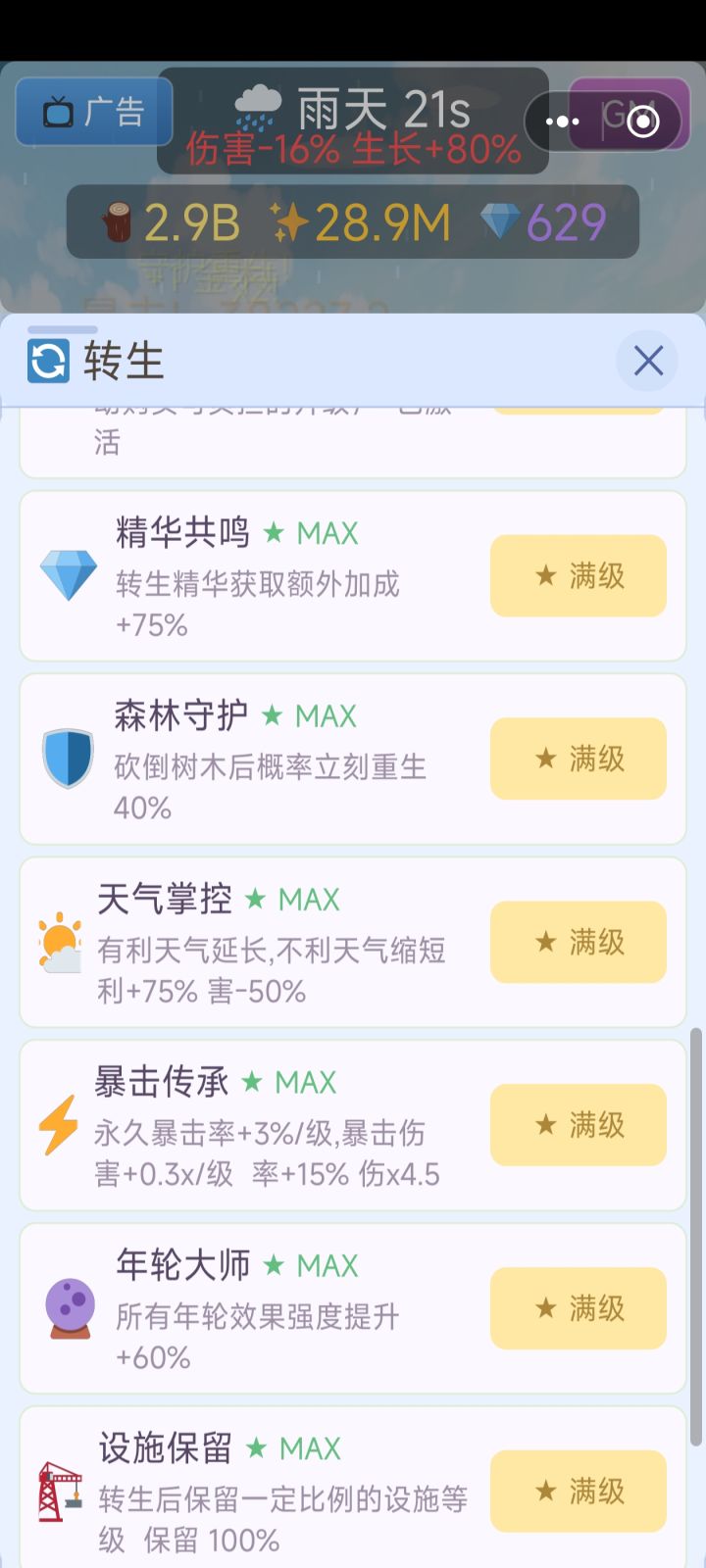Click the 精华共鸣 diamond icon
This screenshot has width=706, height=1568.
pyautogui.click(x=67, y=574)
